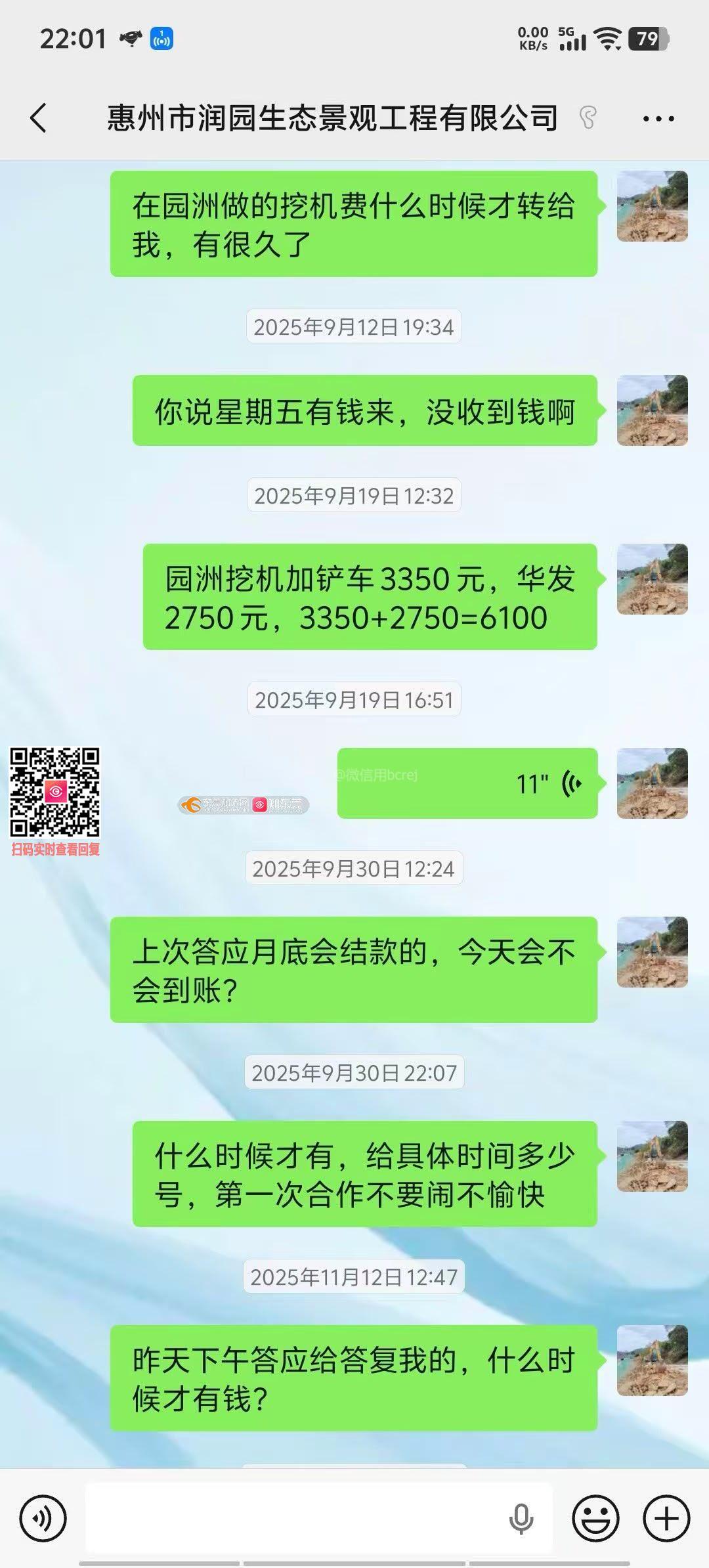Focus the message text field
The width and height of the screenshot is (709, 1568).
coord(295,1518)
